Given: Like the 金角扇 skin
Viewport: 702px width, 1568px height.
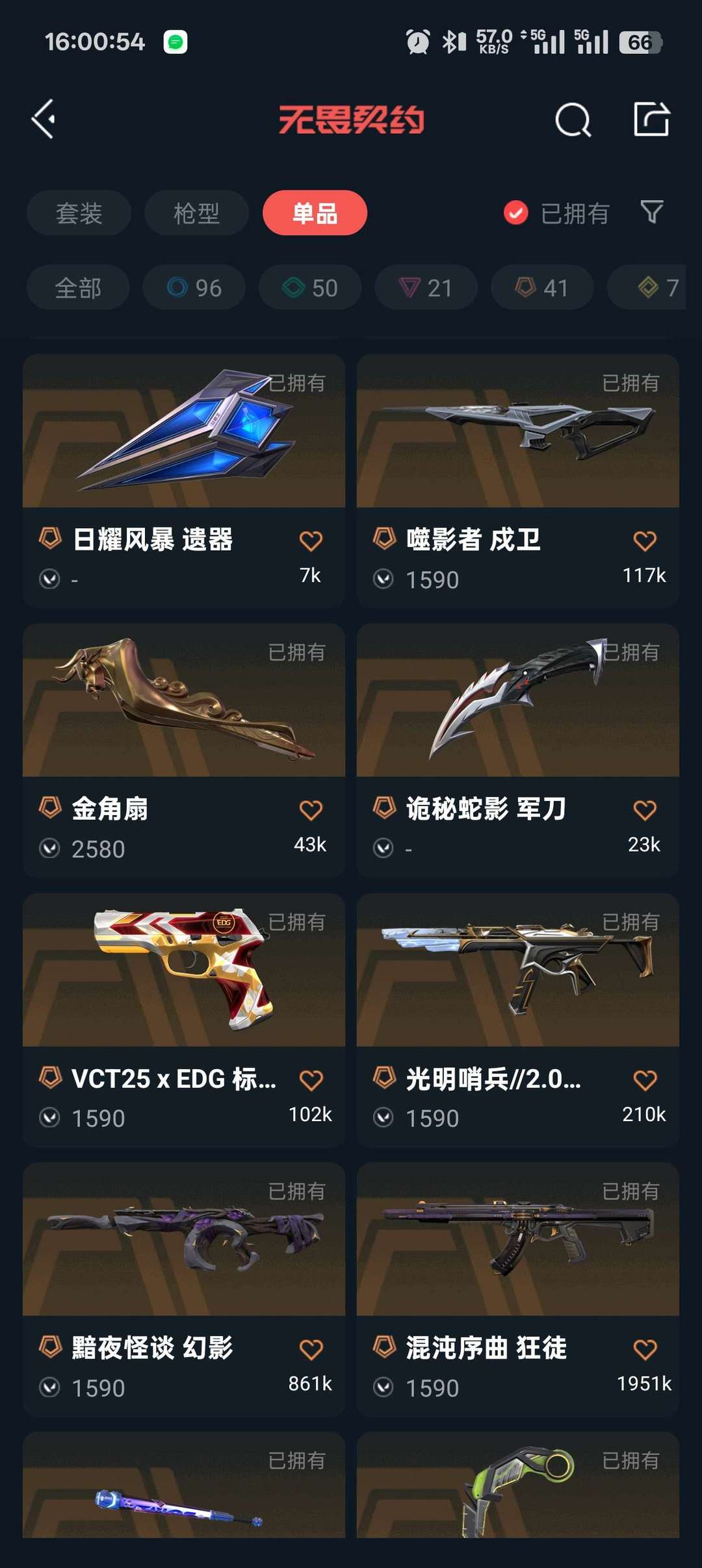Looking at the screenshot, I should click(311, 811).
